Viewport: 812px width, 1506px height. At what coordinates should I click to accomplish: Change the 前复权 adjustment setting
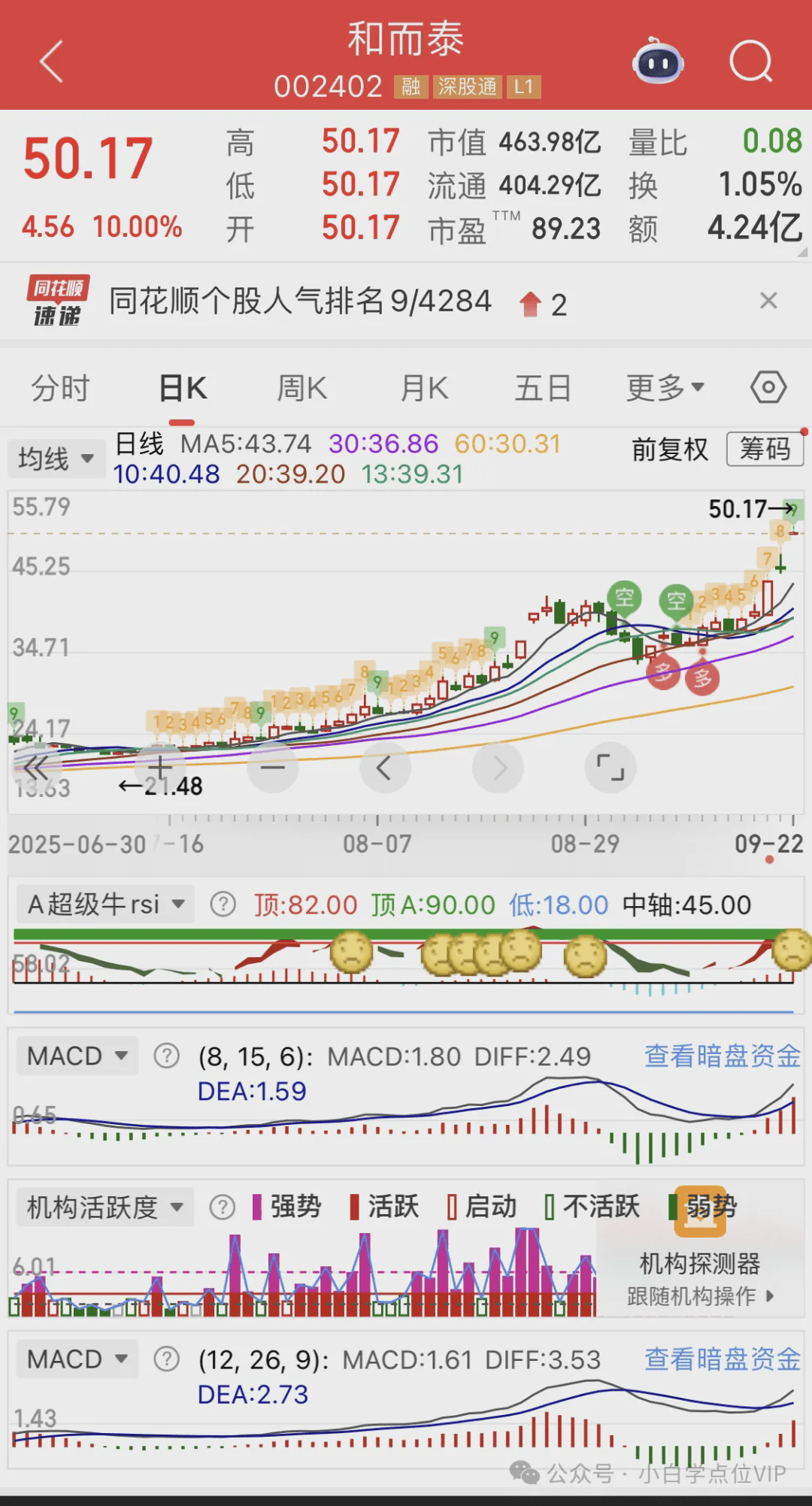(669, 450)
